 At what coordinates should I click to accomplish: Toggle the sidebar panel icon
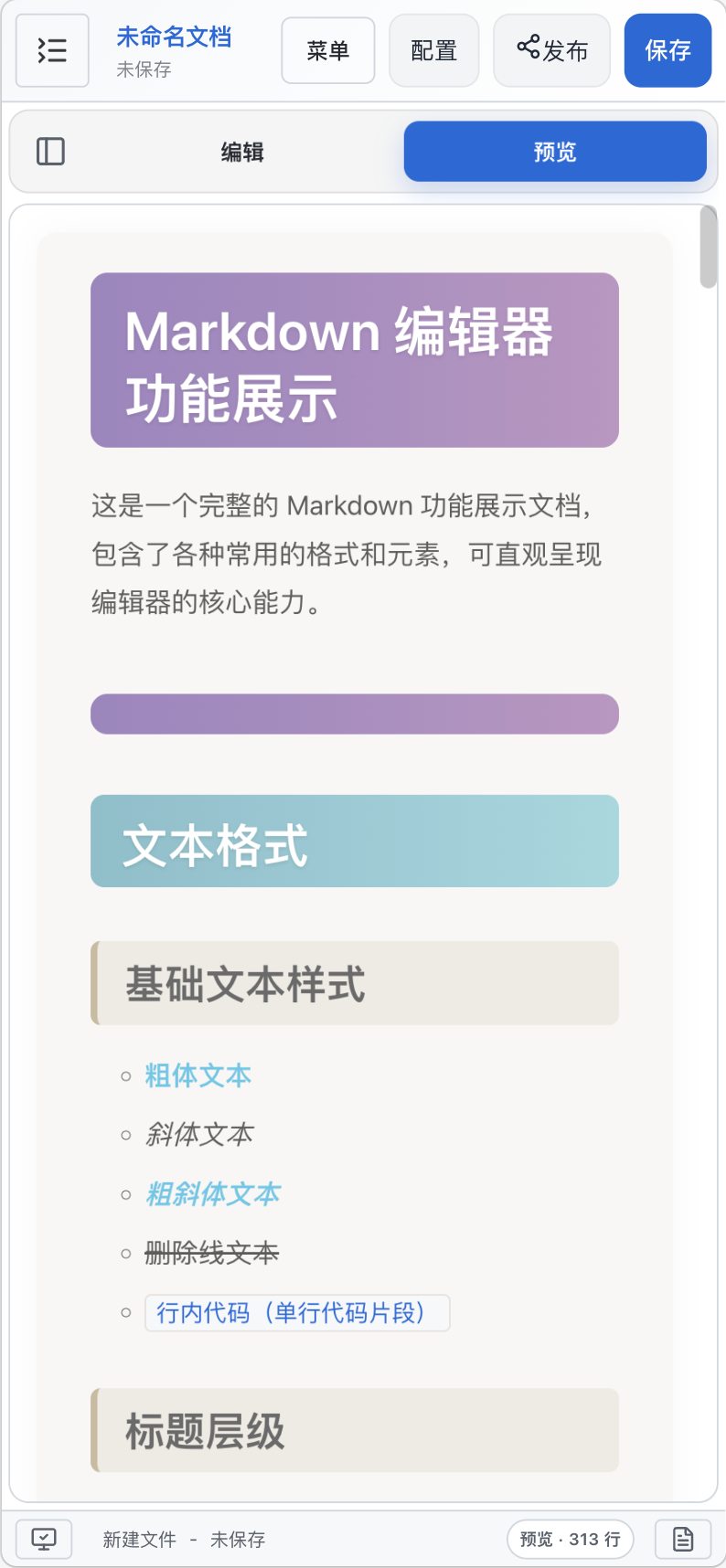tap(50, 152)
